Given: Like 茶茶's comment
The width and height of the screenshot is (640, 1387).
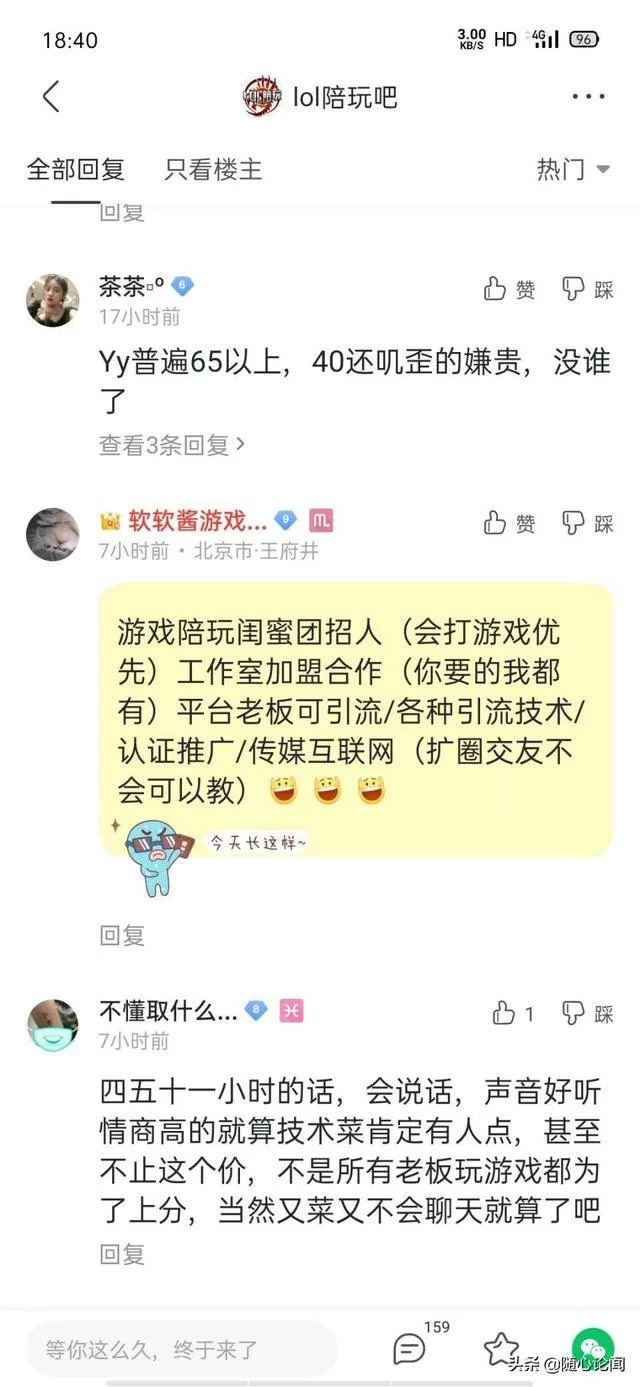Looking at the screenshot, I should click(509, 290).
